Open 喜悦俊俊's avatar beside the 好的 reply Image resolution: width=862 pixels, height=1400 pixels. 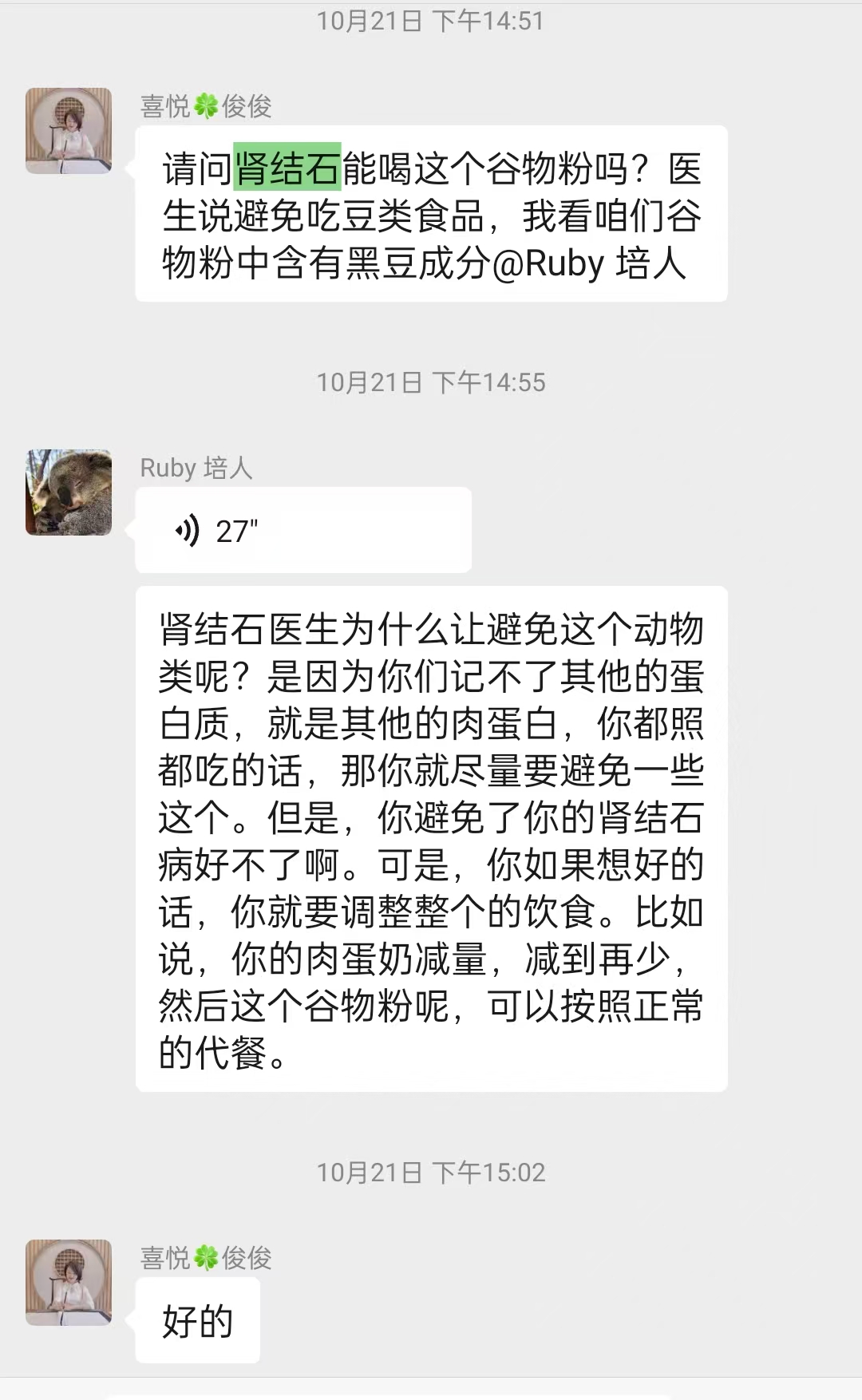click(x=69, y=1283)
